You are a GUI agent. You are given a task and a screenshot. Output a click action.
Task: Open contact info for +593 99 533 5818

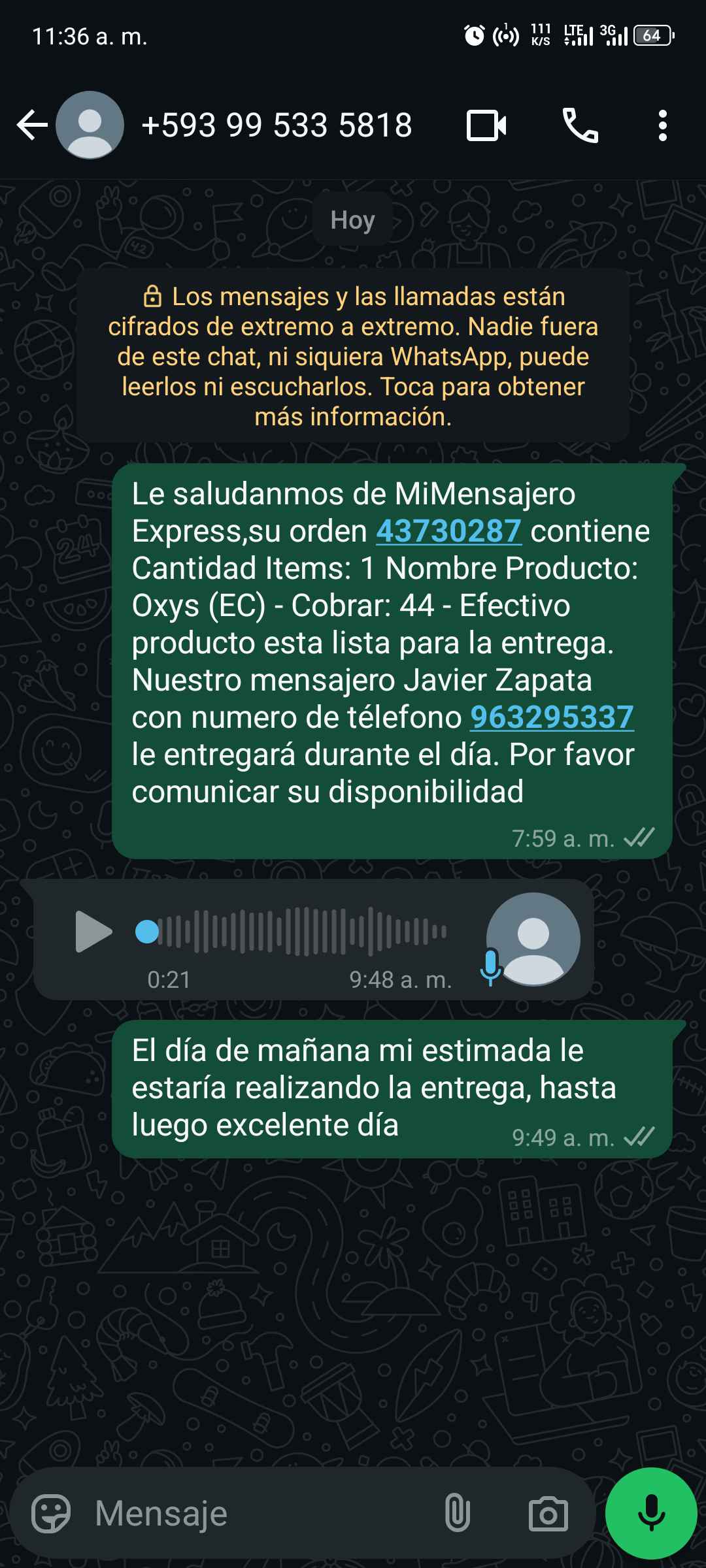[x=276, y=125]
